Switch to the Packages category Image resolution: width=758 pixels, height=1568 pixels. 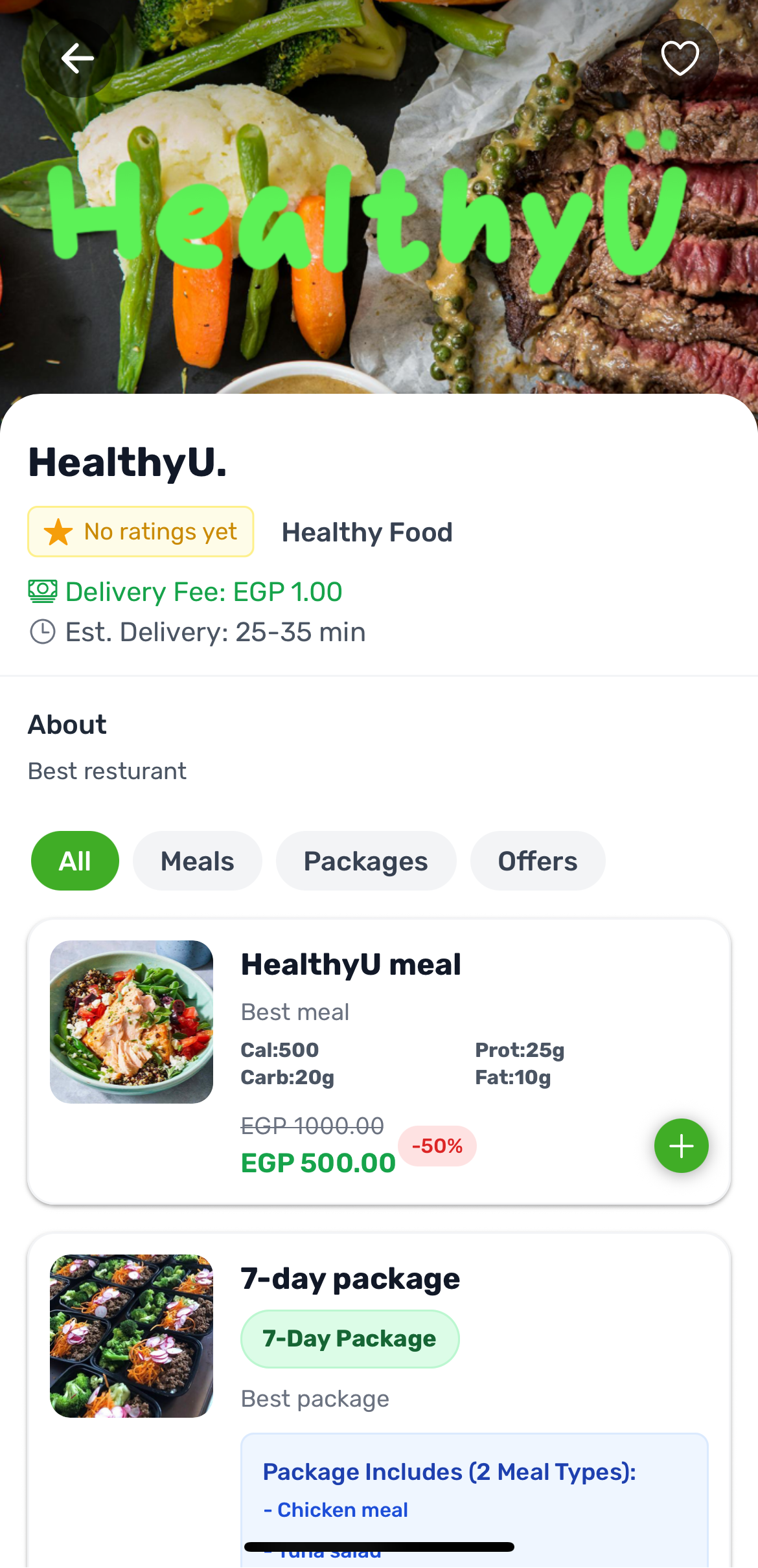pos(365,860)
